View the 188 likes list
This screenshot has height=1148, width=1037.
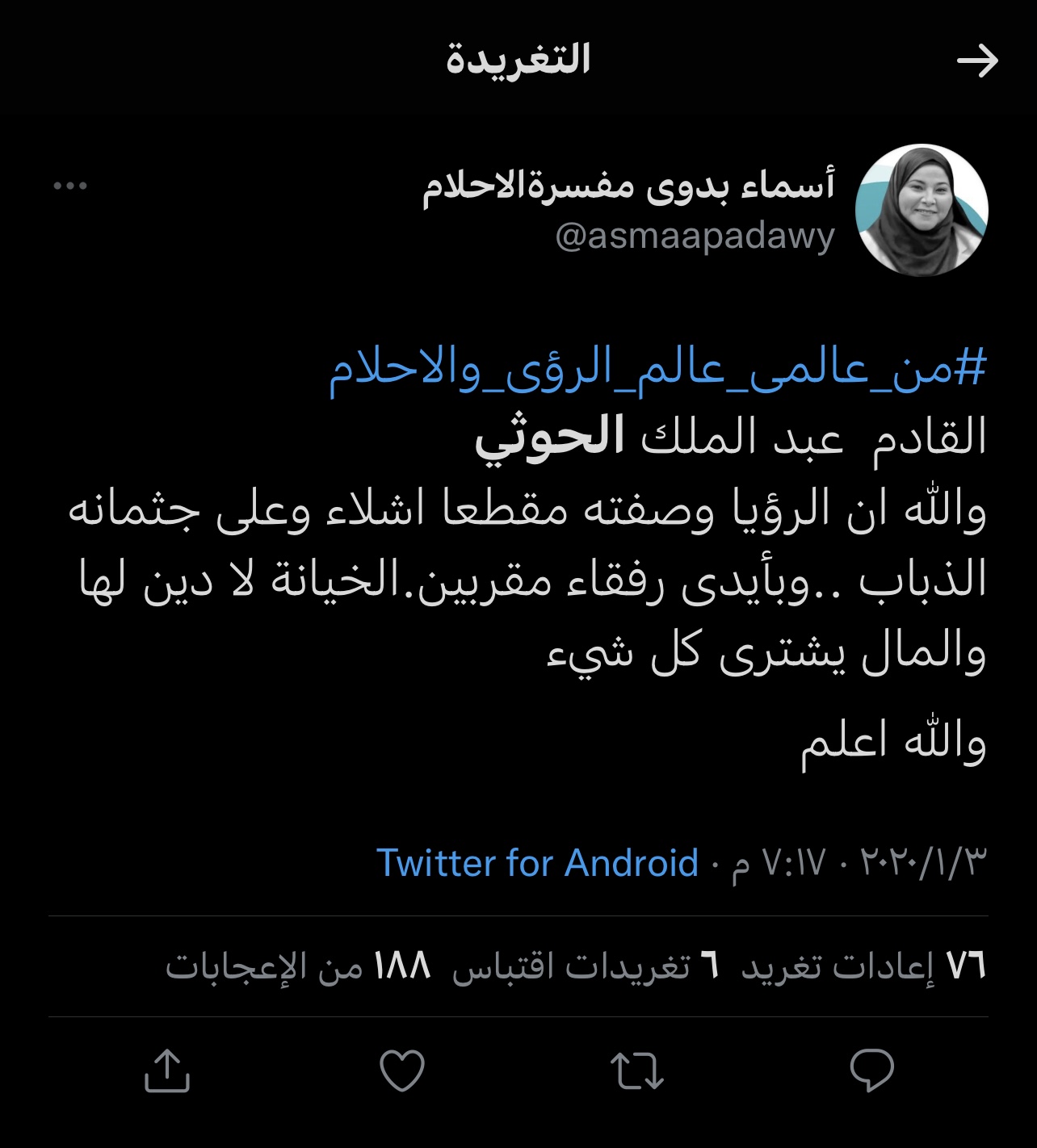click(299, 966)
